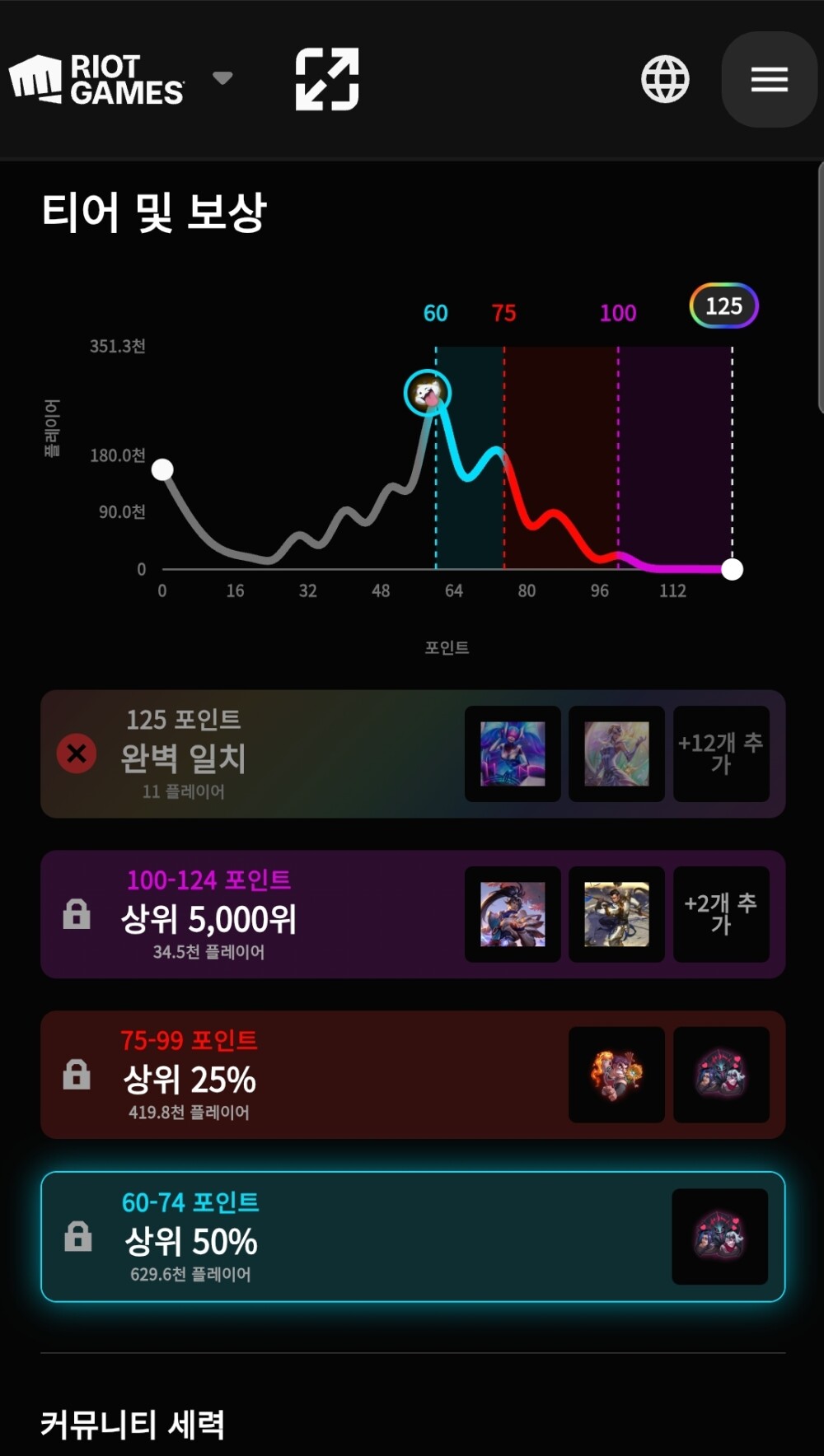
Task: Open the Riot Games dropdown
Action: (222, 78)
